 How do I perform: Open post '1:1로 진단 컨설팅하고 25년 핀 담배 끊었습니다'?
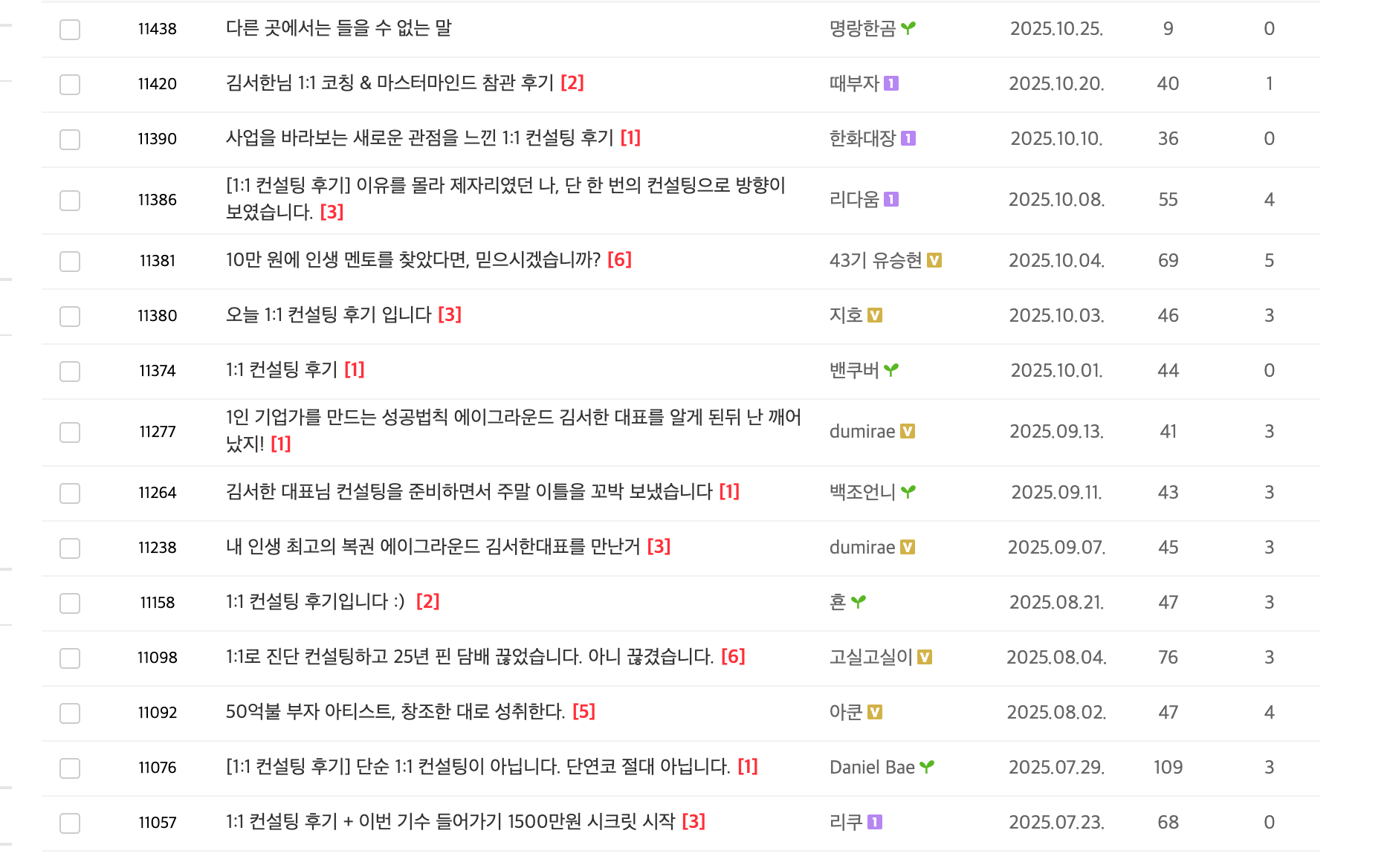(468, 657)
